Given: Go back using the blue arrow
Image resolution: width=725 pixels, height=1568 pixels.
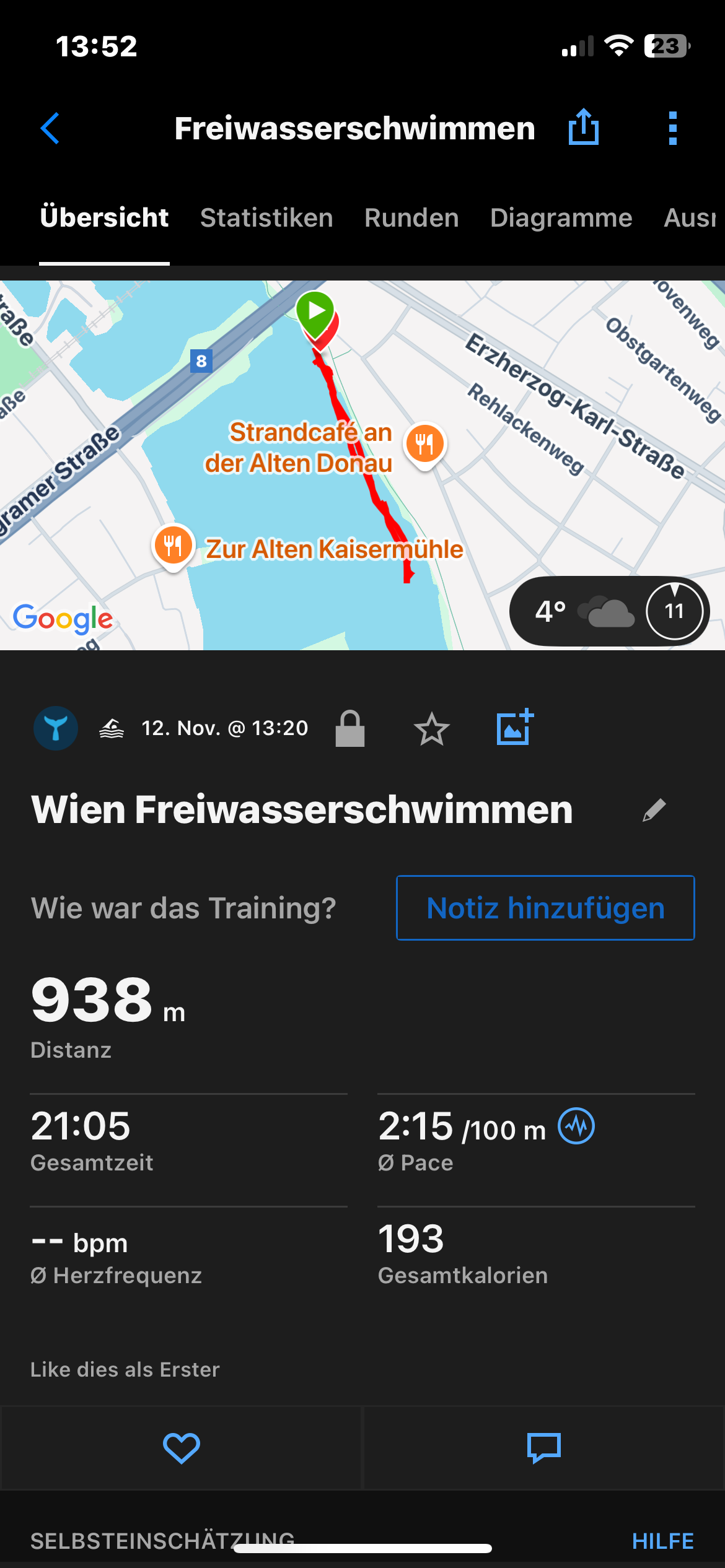Looking at the screenshot, I should coord(50,128).
